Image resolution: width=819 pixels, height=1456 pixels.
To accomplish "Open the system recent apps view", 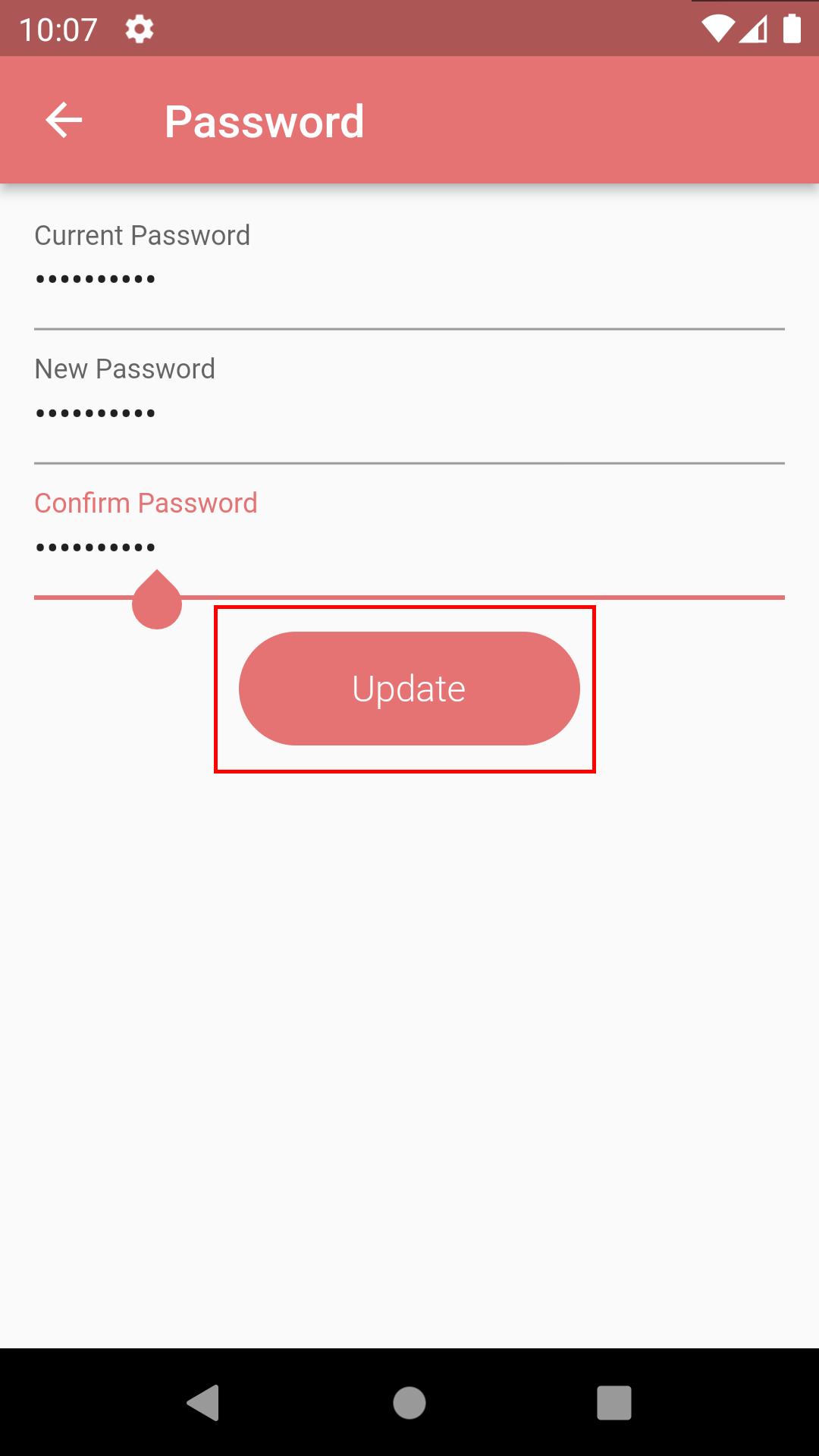I will pyautogui.click(x=613, y=1402).
